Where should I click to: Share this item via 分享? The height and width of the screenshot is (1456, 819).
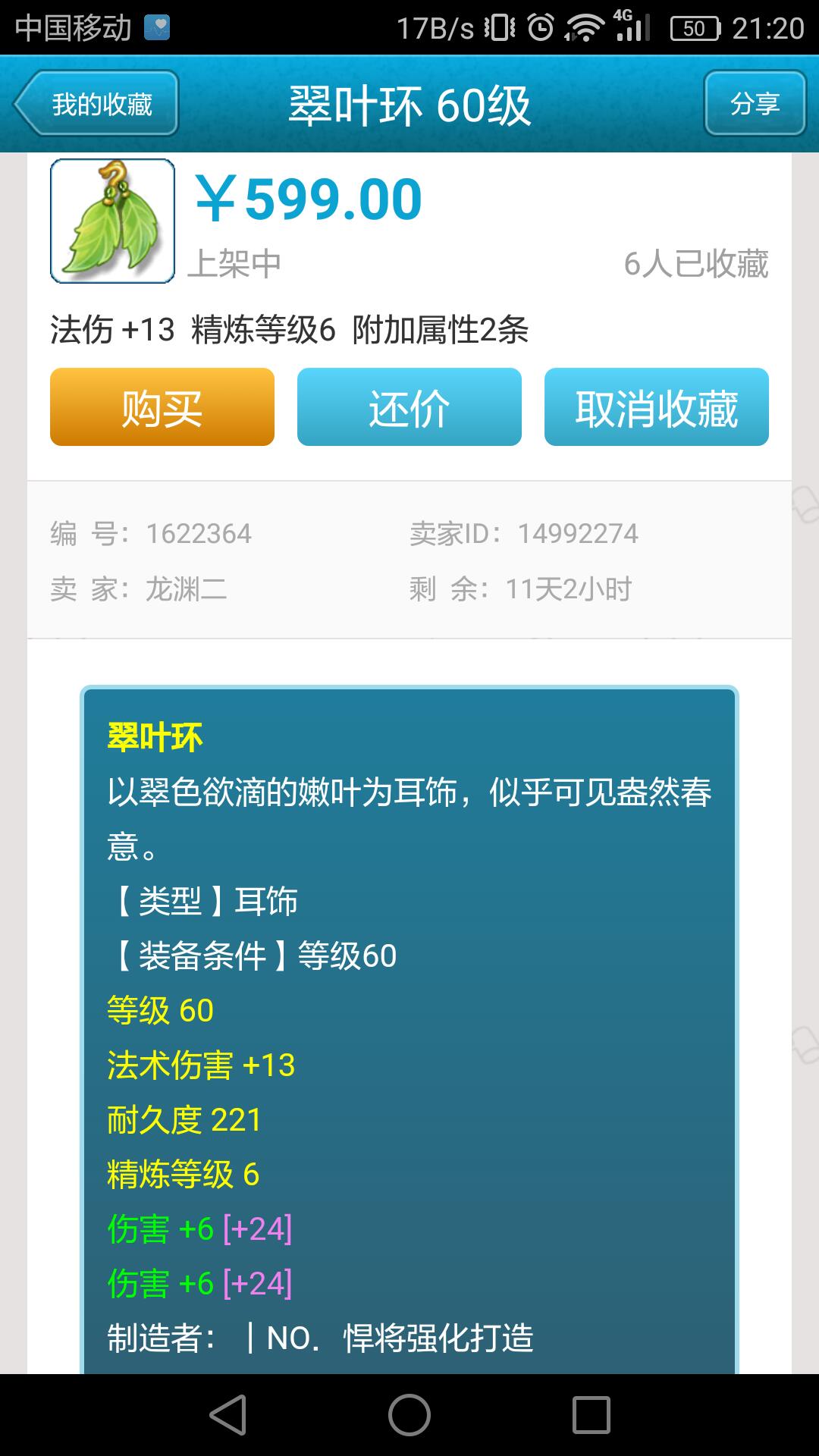[755, 104]
